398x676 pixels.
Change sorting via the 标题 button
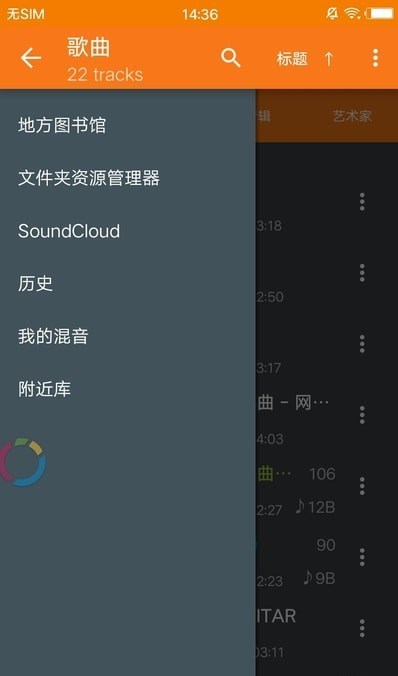pyautogui.click(x=292, y=59)
